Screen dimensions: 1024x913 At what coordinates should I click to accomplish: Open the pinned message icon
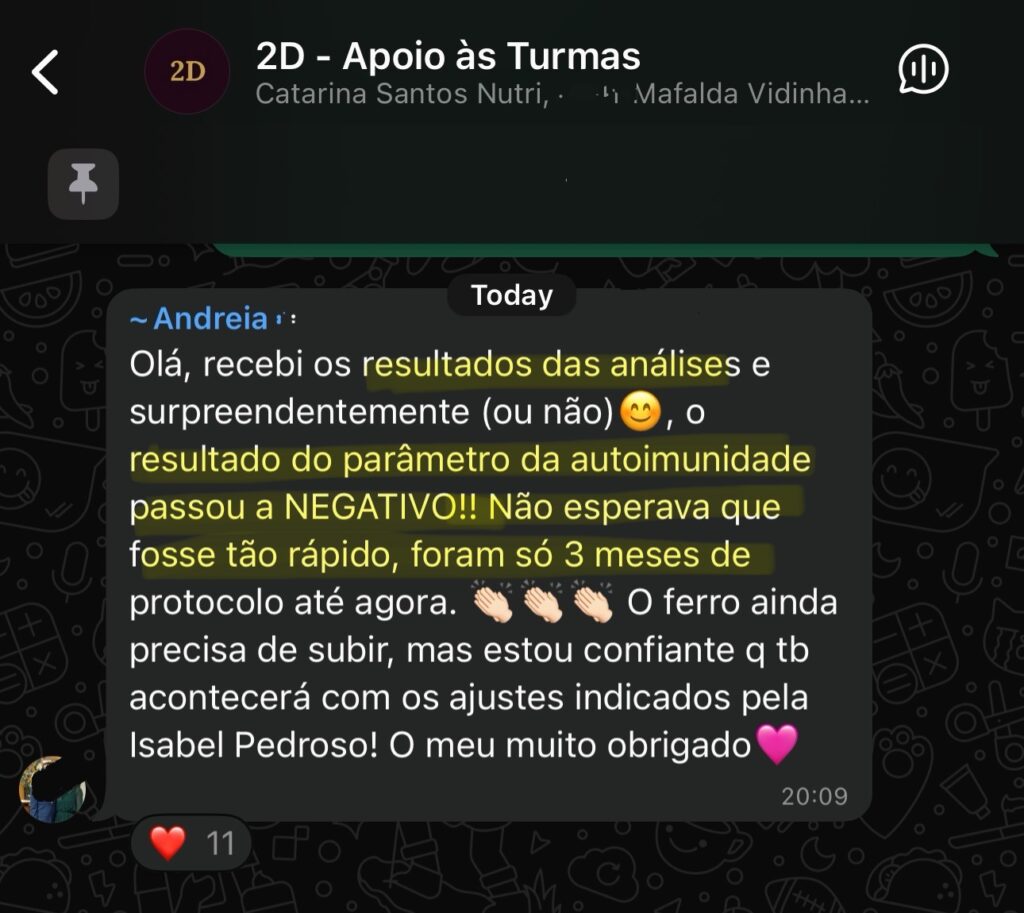[x=83, y=184]
